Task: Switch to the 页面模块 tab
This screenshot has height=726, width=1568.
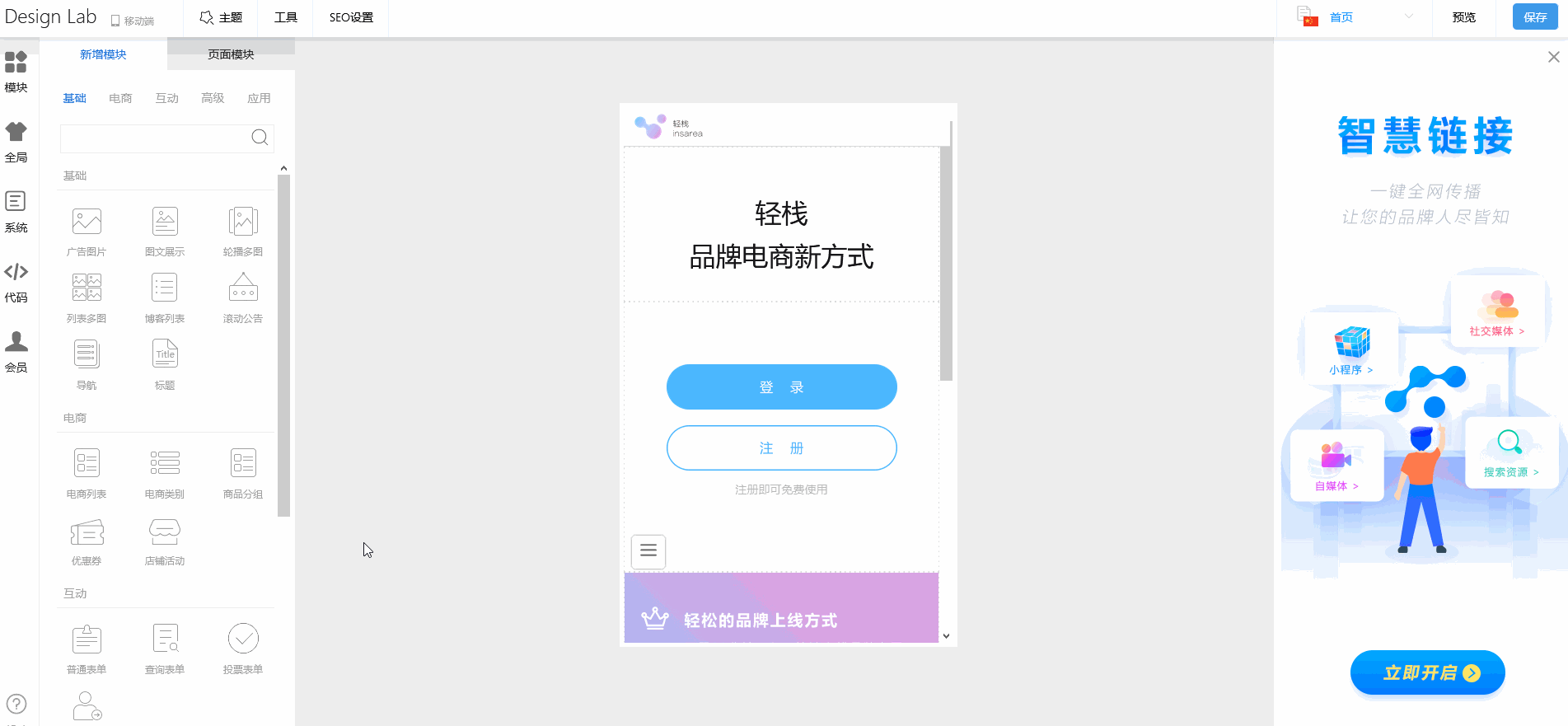Action: click(x=231, y=54)
